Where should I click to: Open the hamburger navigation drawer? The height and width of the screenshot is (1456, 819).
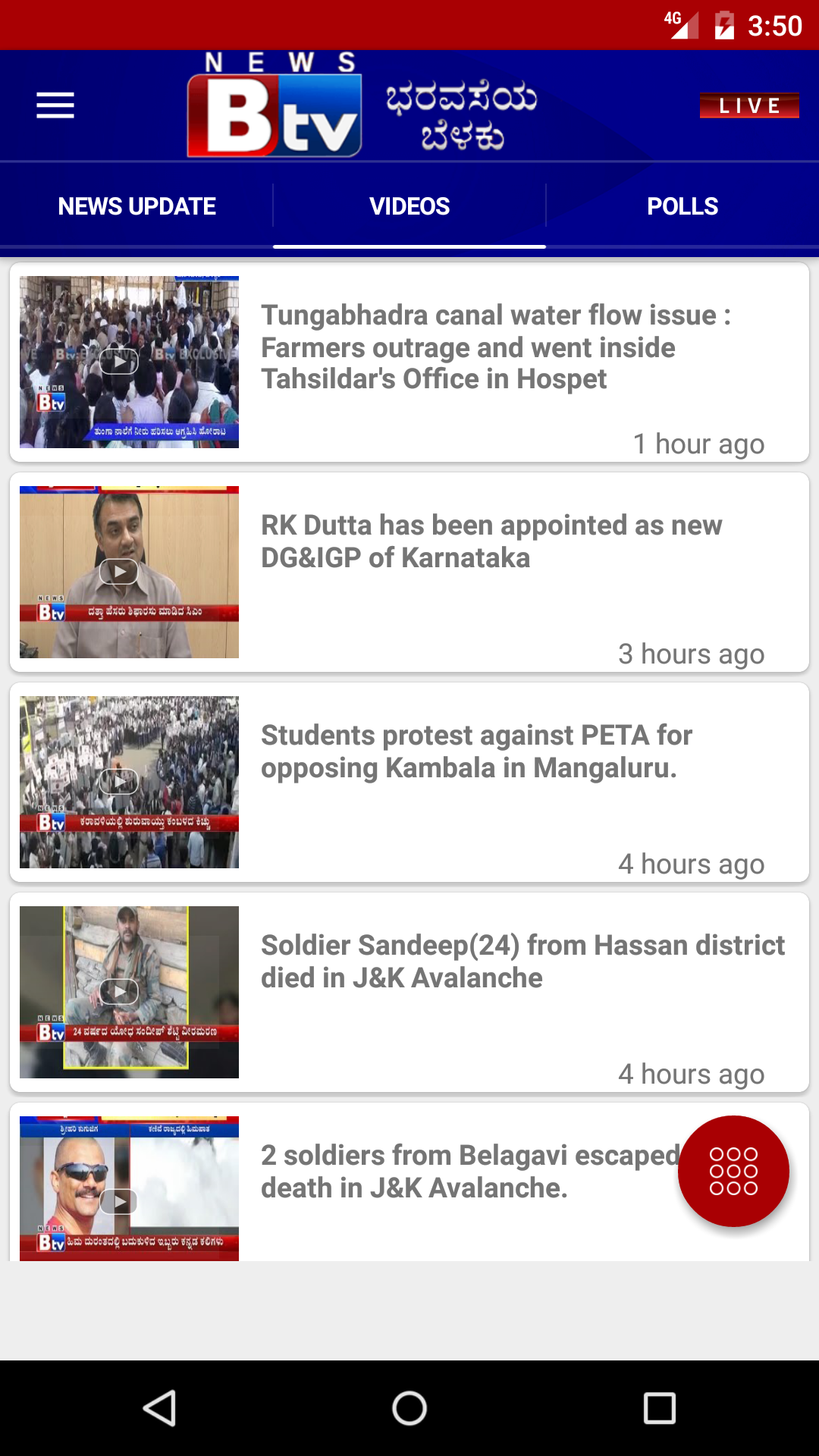click(x=55, y=105)
